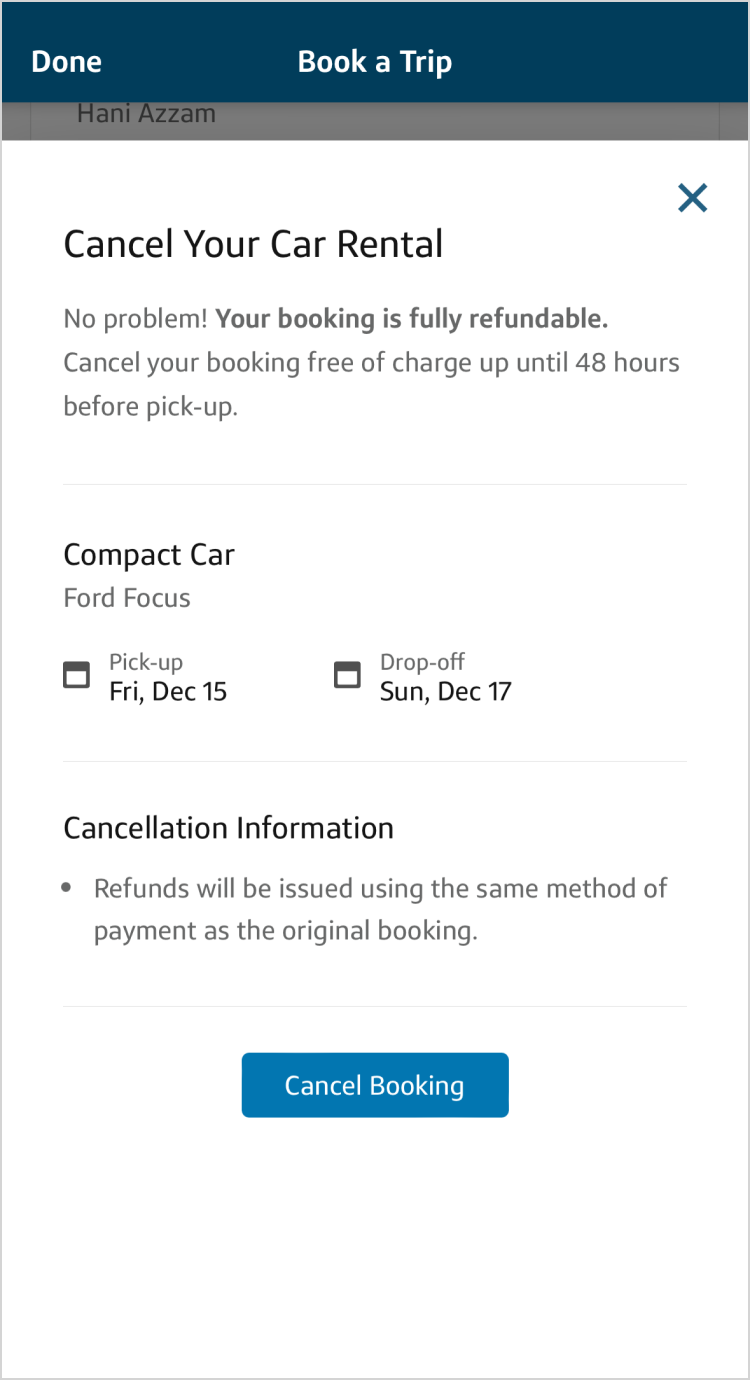Select the Book a Trip title
The image size is (750, 1380).
tap(375, 61)
